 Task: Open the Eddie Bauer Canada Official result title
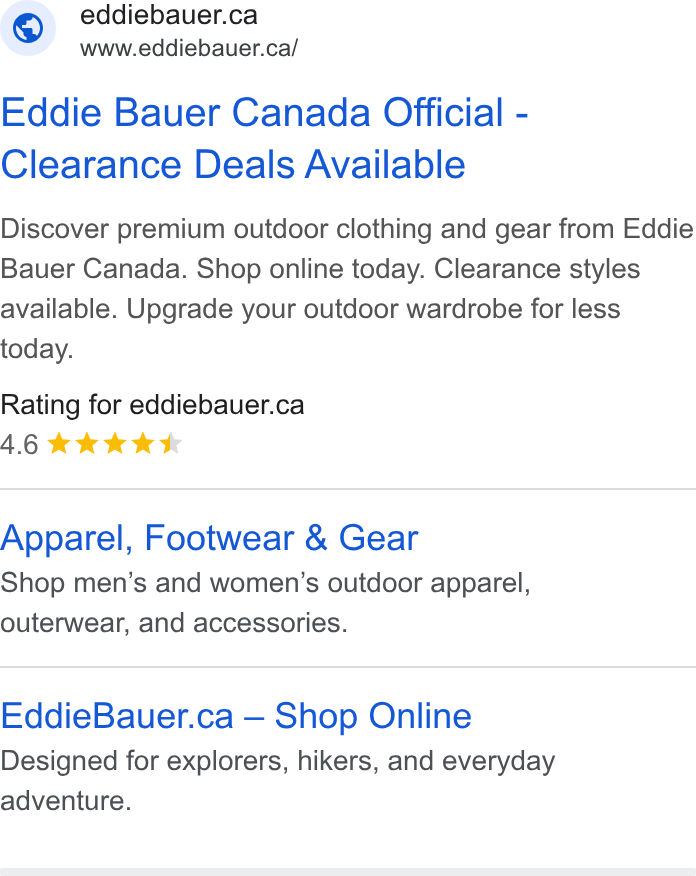click(264, 139)
